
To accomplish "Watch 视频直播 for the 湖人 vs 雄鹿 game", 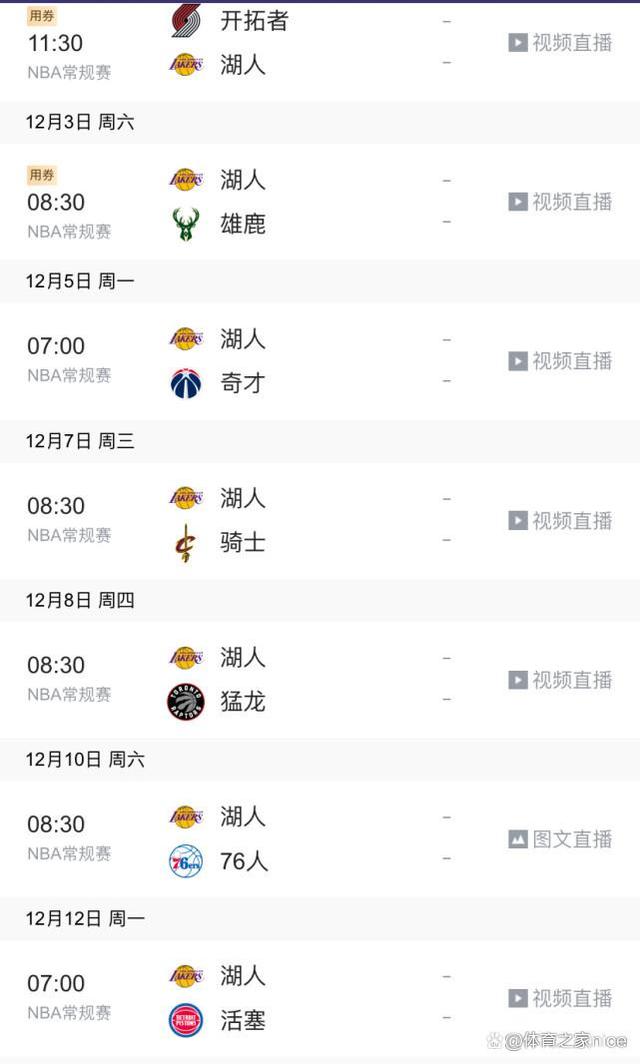I will tap(560, 202).
